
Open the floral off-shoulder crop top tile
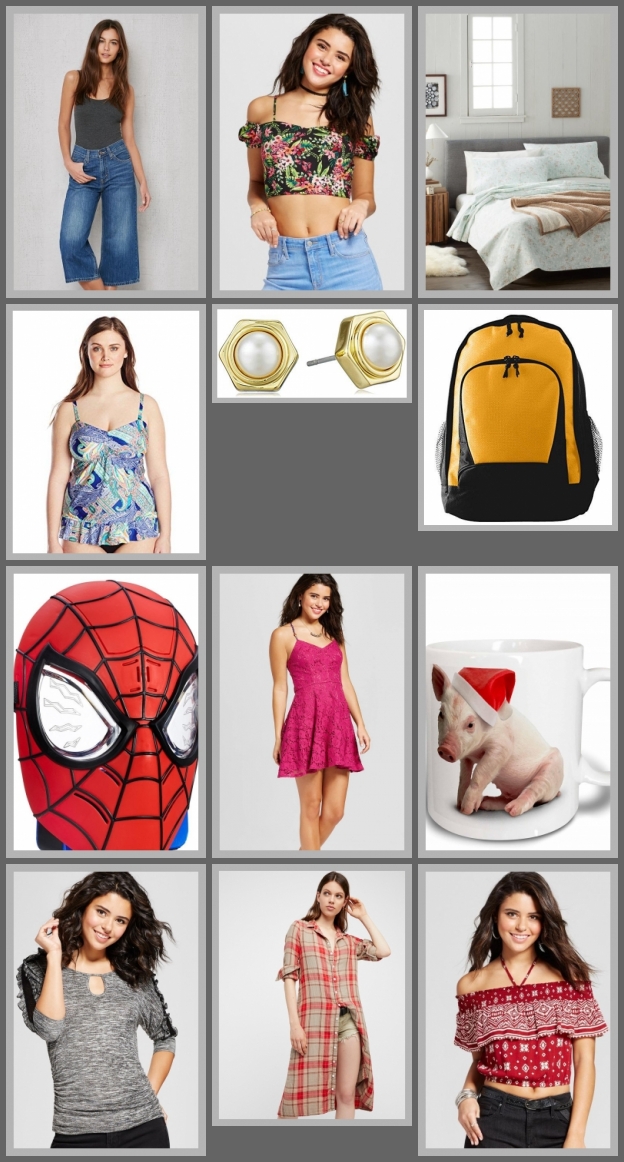tap(312, 152)
